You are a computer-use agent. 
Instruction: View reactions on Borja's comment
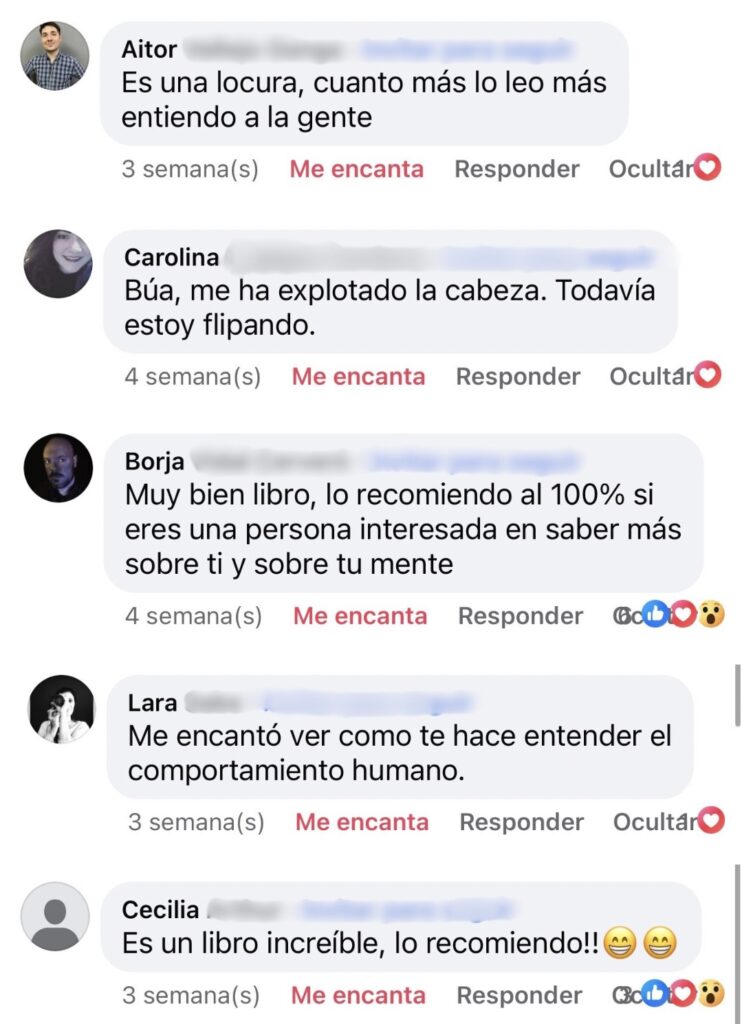click(x=682, y=615)
